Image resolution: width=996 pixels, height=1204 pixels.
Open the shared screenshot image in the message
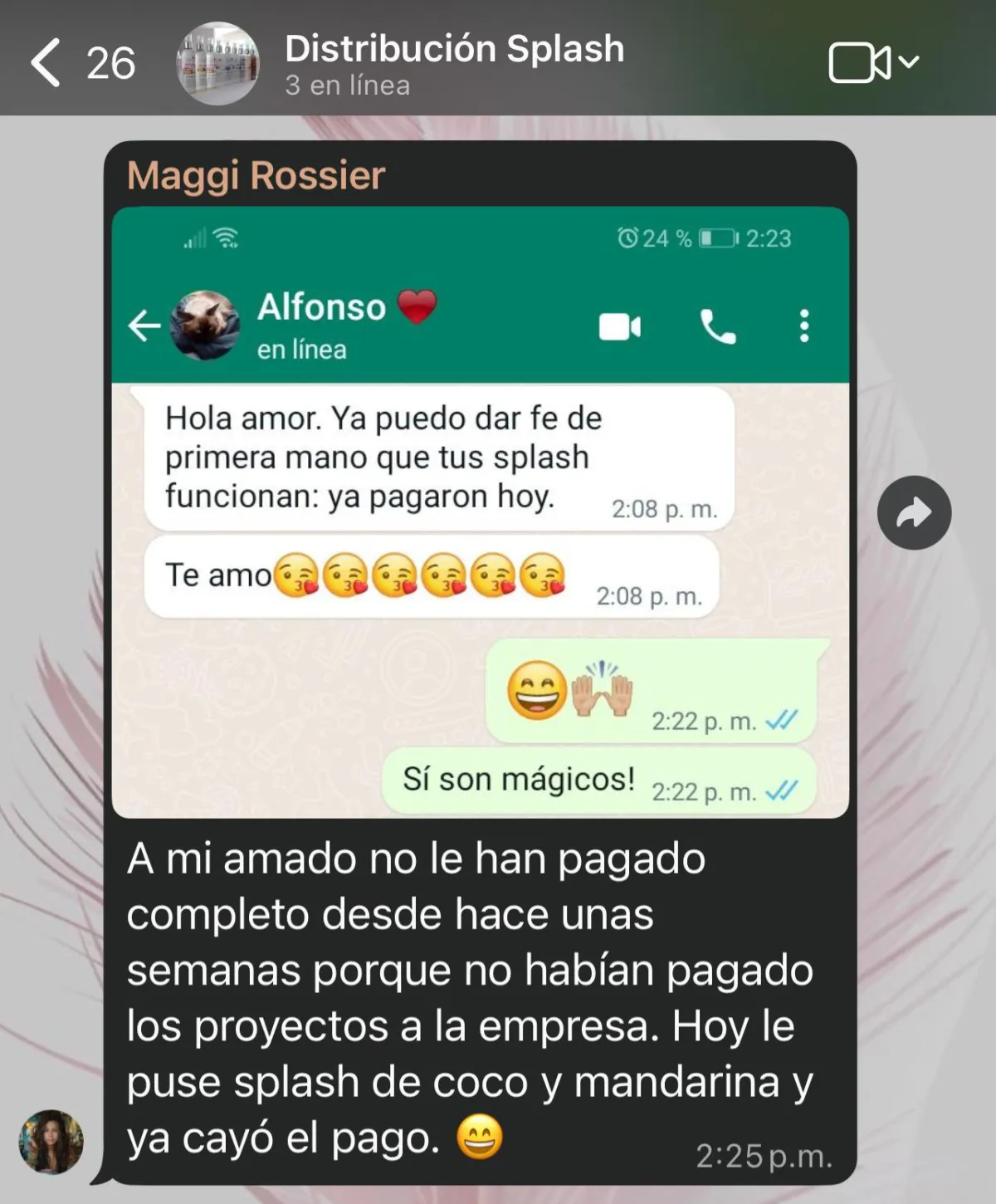point(481,512)
